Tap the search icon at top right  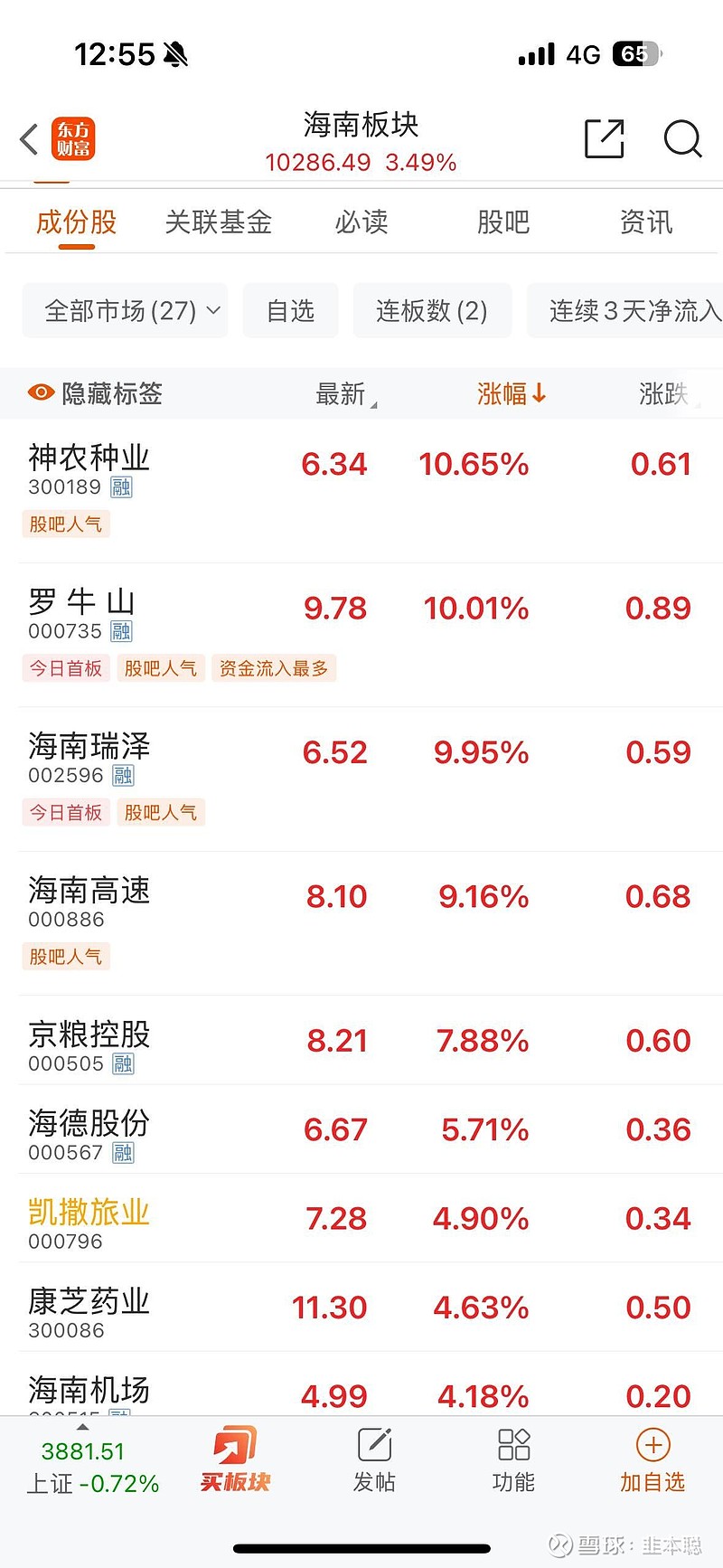[683, 140]
